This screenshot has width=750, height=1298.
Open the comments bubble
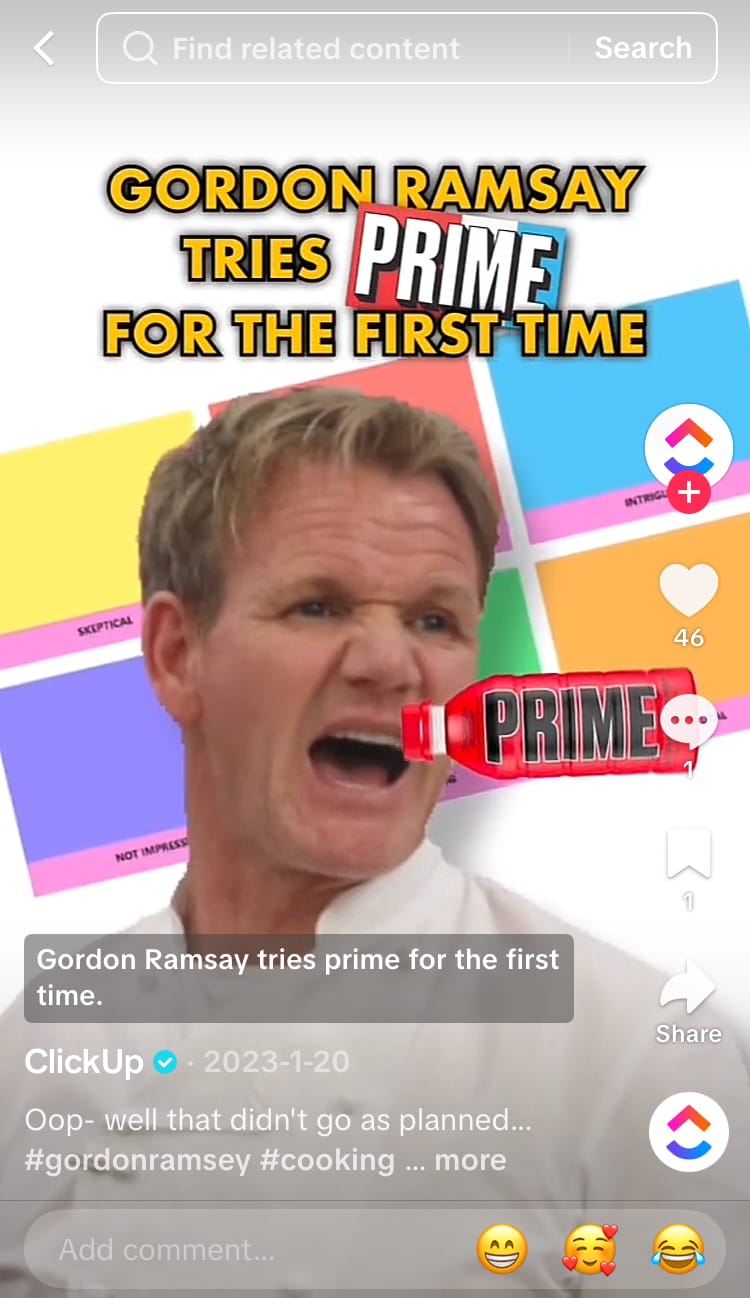689,720
